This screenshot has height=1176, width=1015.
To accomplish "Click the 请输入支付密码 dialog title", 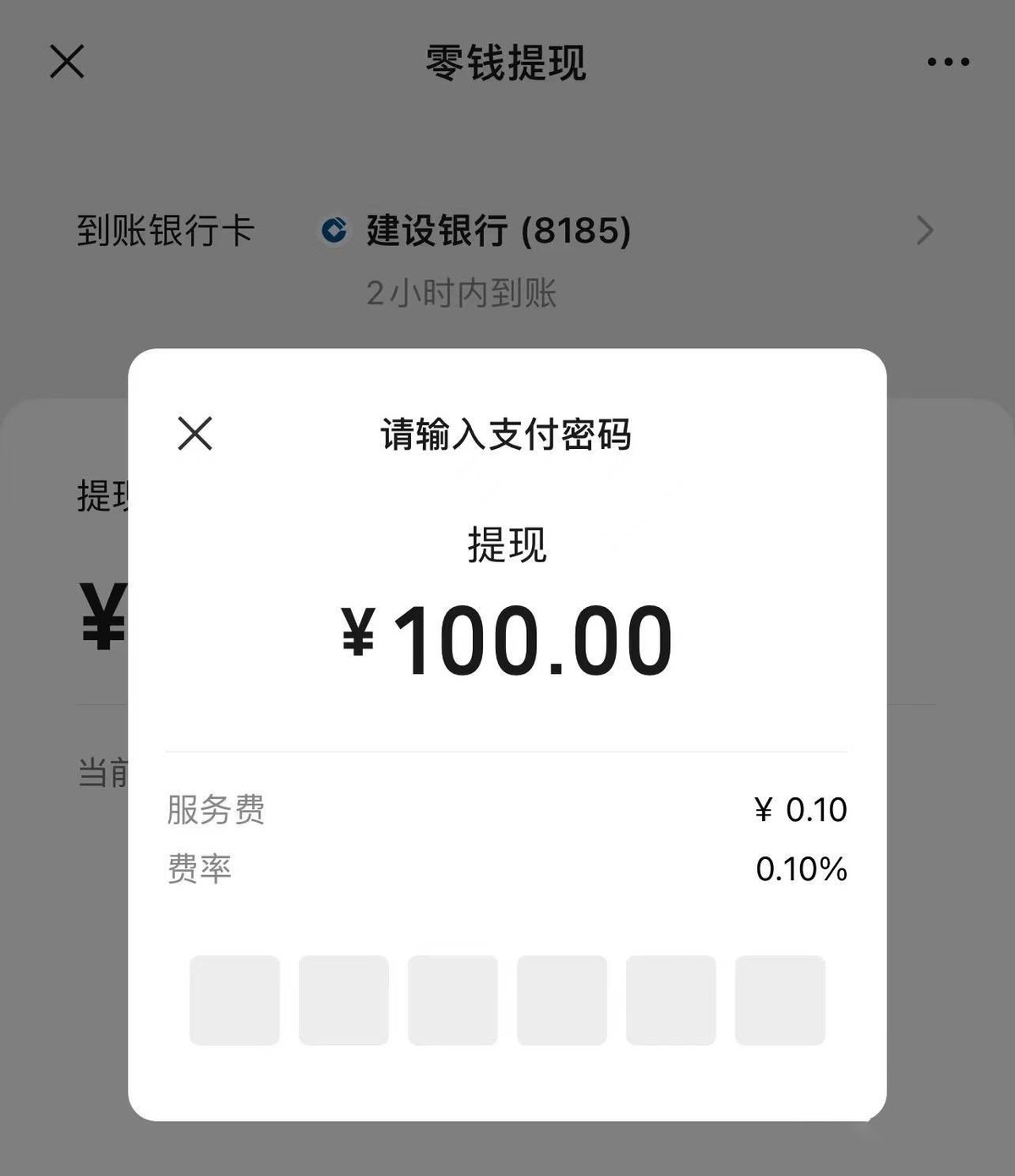I will pyautogui.click(x=508, y=434).
